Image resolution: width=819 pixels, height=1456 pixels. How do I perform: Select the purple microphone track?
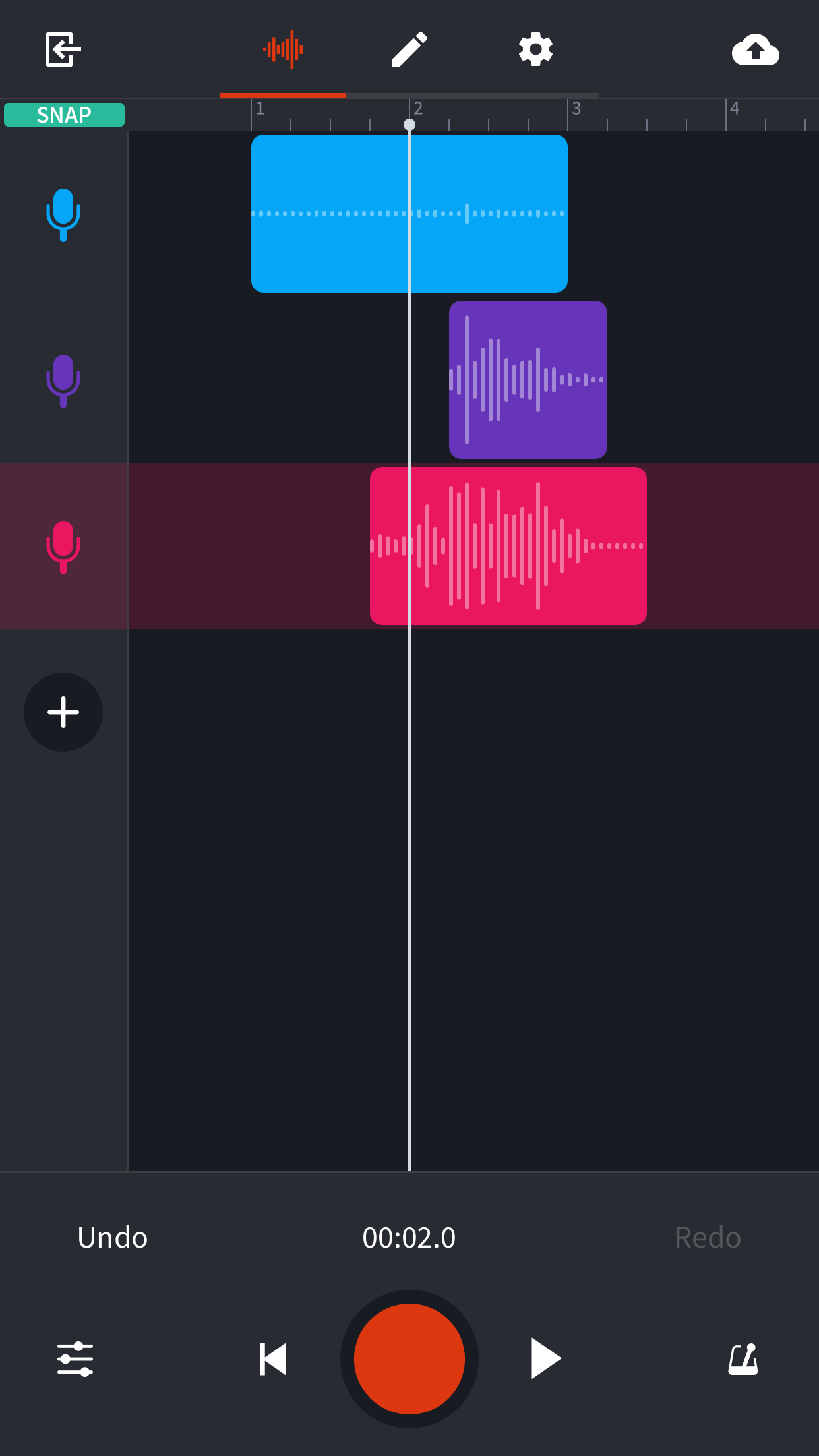click(63, 381)
